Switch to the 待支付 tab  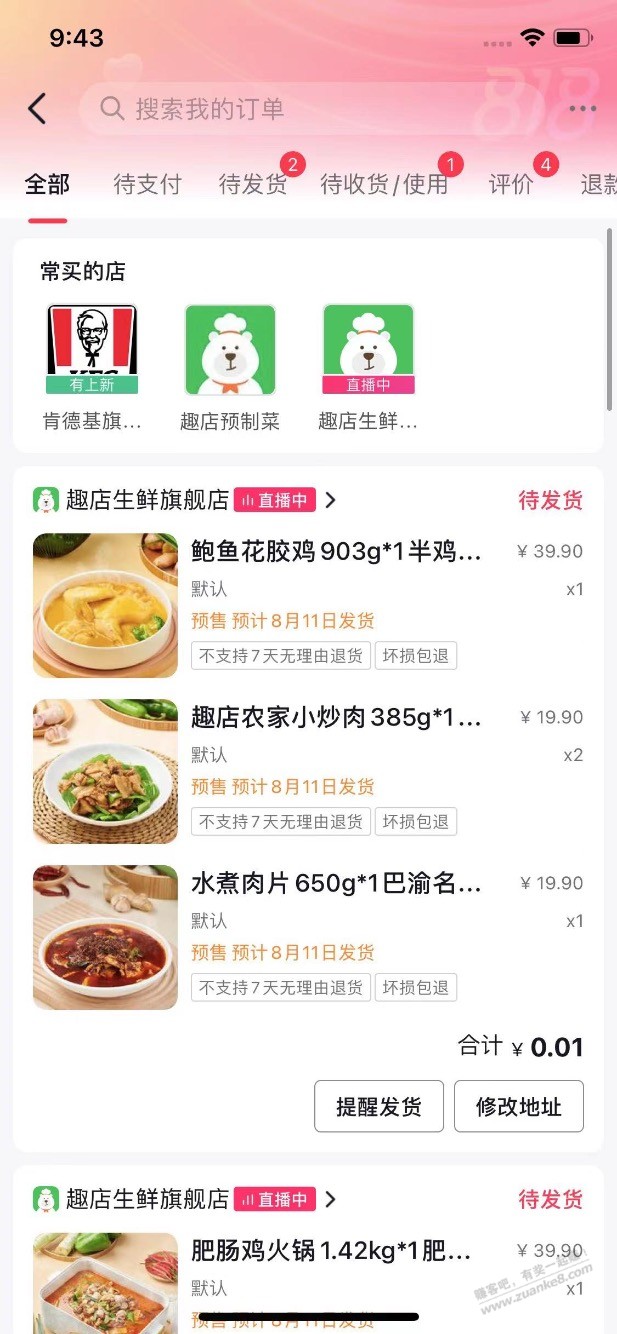coord(147,185)
